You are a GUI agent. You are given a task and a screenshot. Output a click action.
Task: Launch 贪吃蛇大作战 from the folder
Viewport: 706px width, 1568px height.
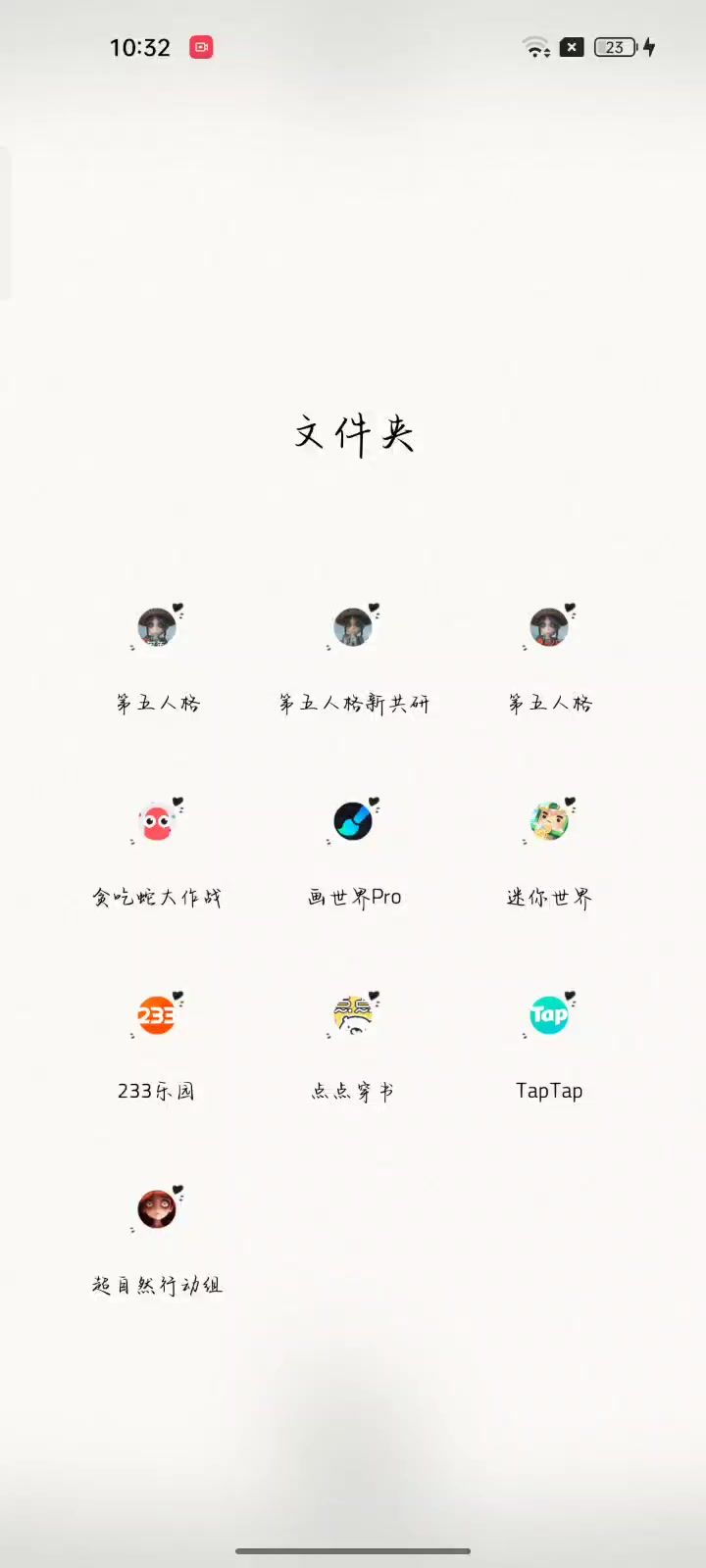tap(157, 822)
